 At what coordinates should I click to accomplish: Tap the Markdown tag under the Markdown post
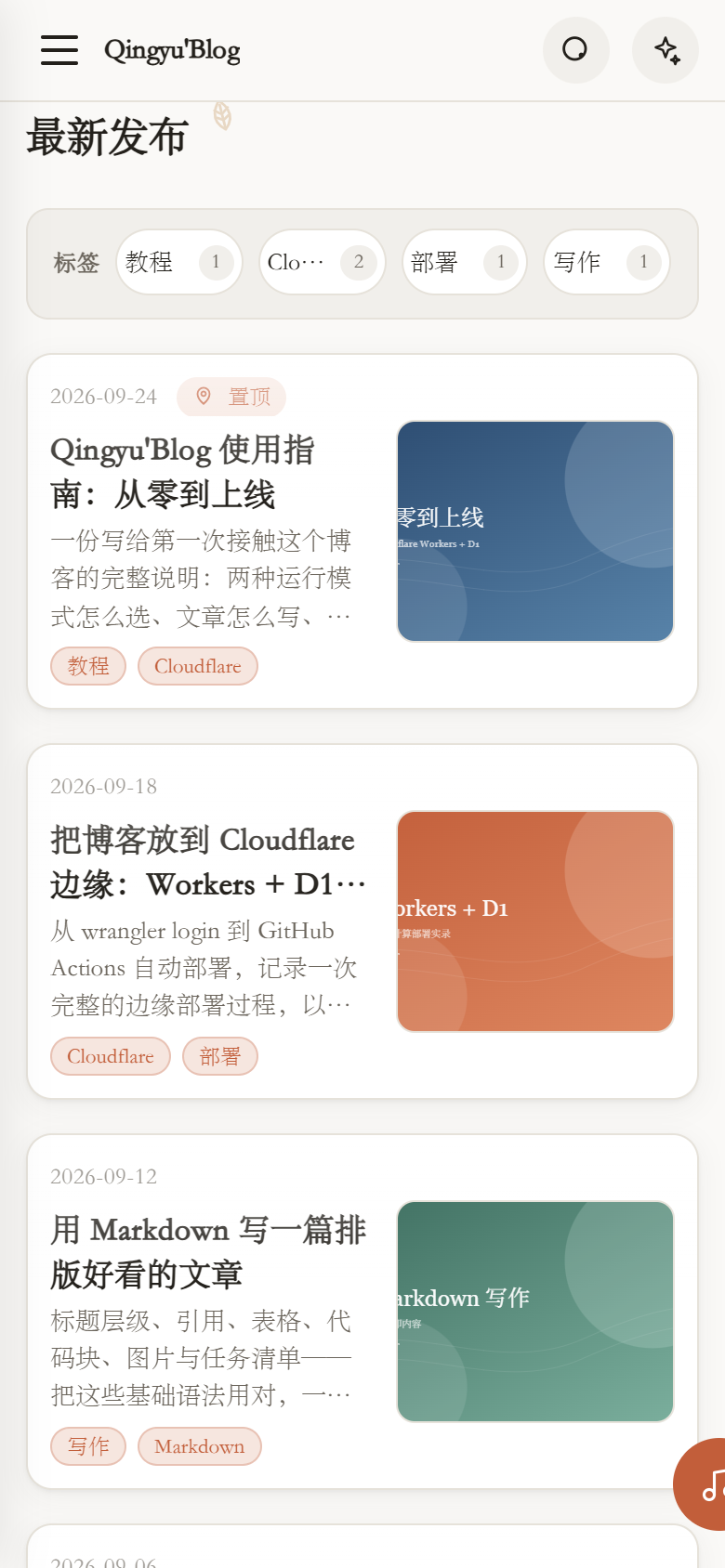point(200,1446)
